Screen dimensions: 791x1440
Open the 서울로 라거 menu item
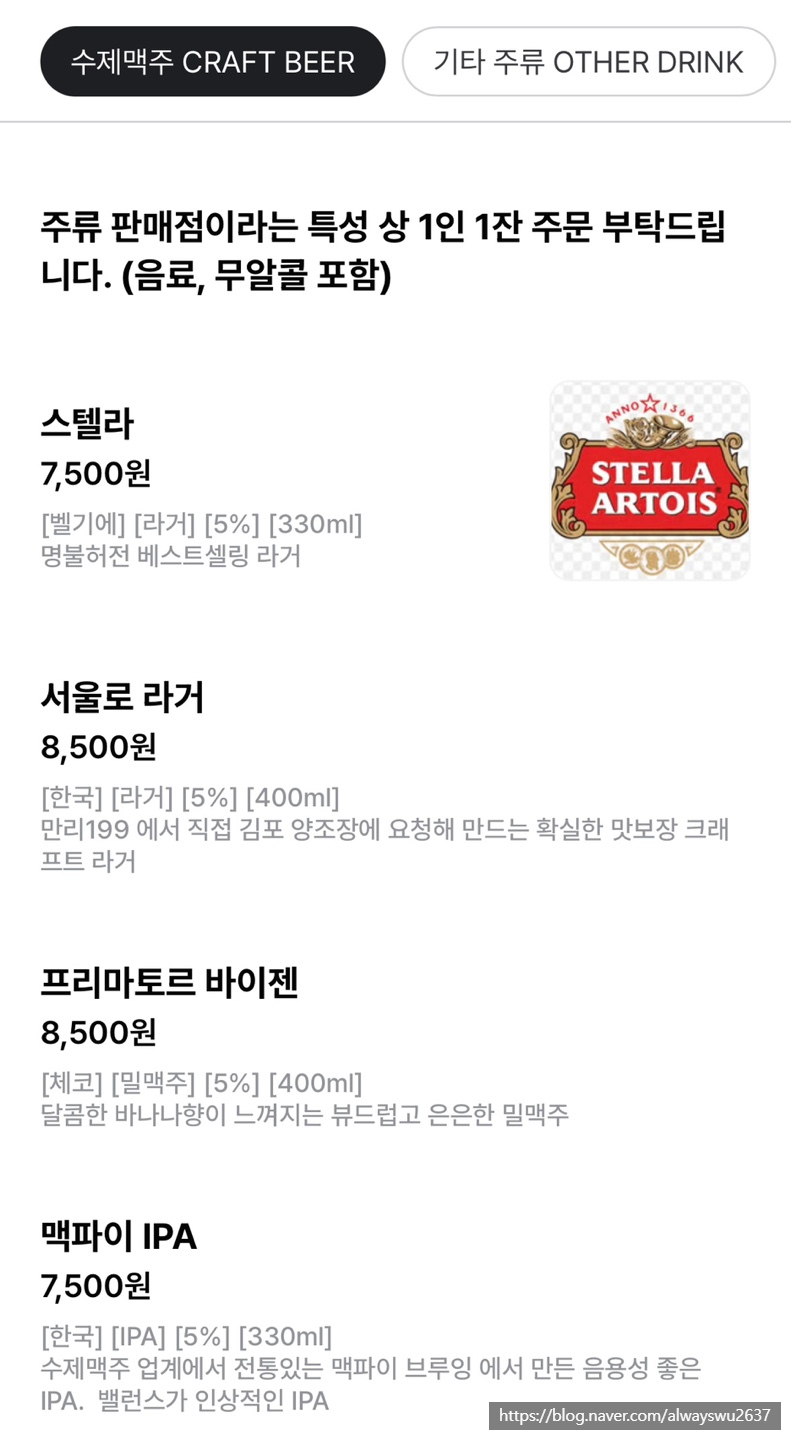point(122,697)
